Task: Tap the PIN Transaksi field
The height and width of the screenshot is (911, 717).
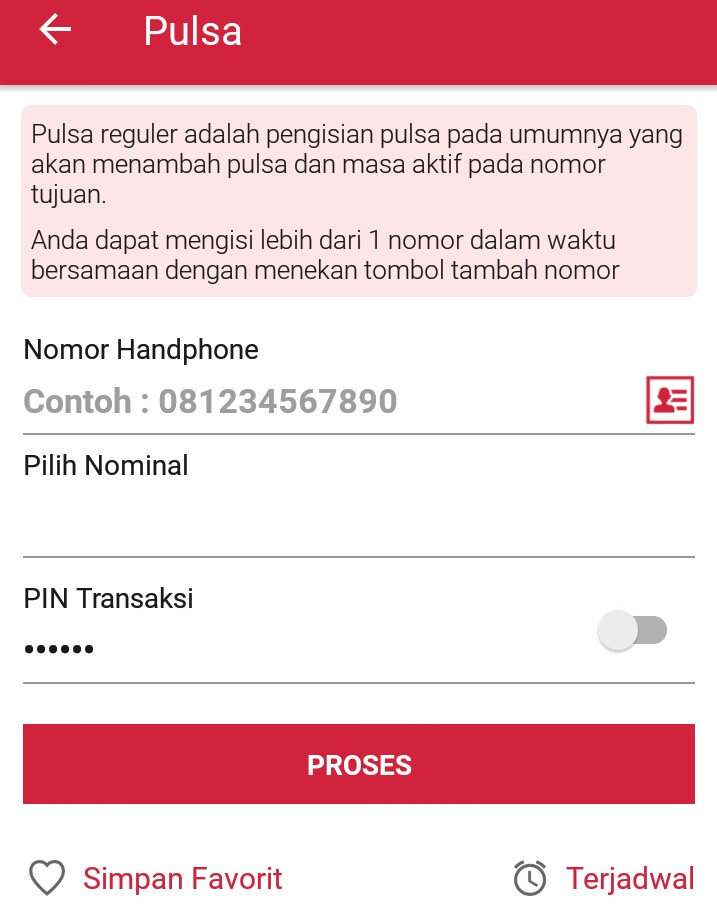Action: tap(300, 649)
